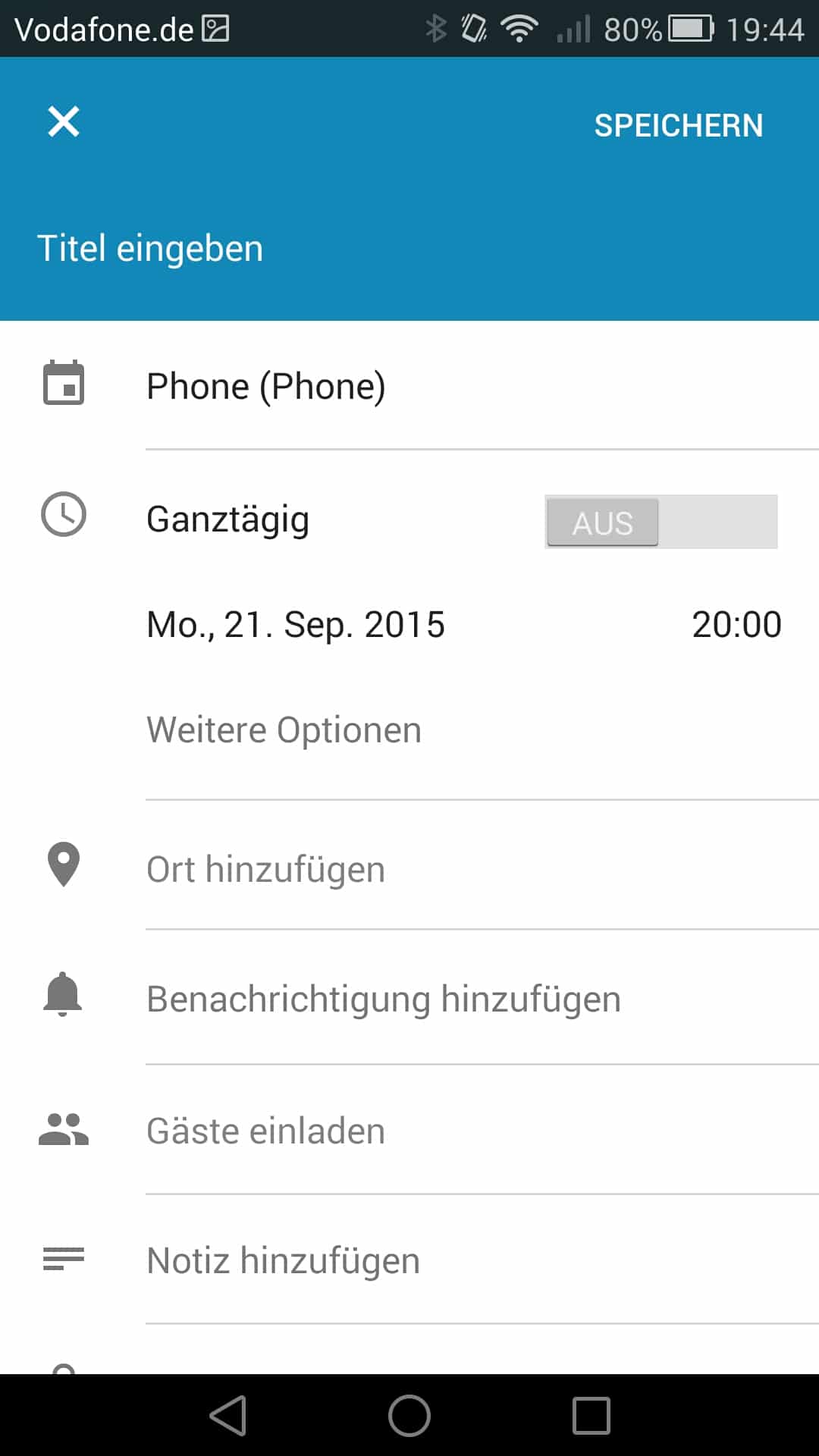Screen dimensions: 819x1456
Task: Toggle the Ganztägig all-day switch
Action: click(661, 522)
